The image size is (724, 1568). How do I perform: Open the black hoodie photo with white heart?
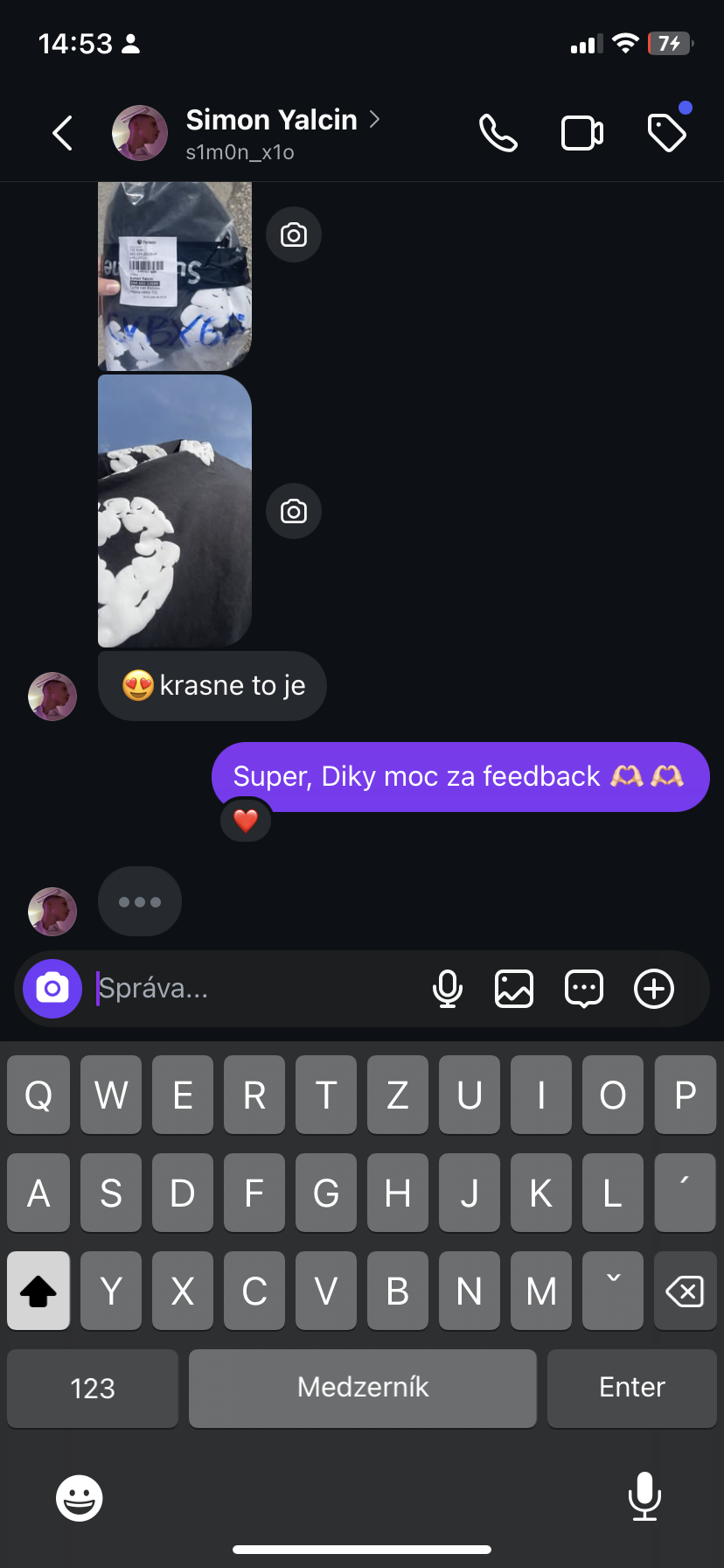(175, 511)
